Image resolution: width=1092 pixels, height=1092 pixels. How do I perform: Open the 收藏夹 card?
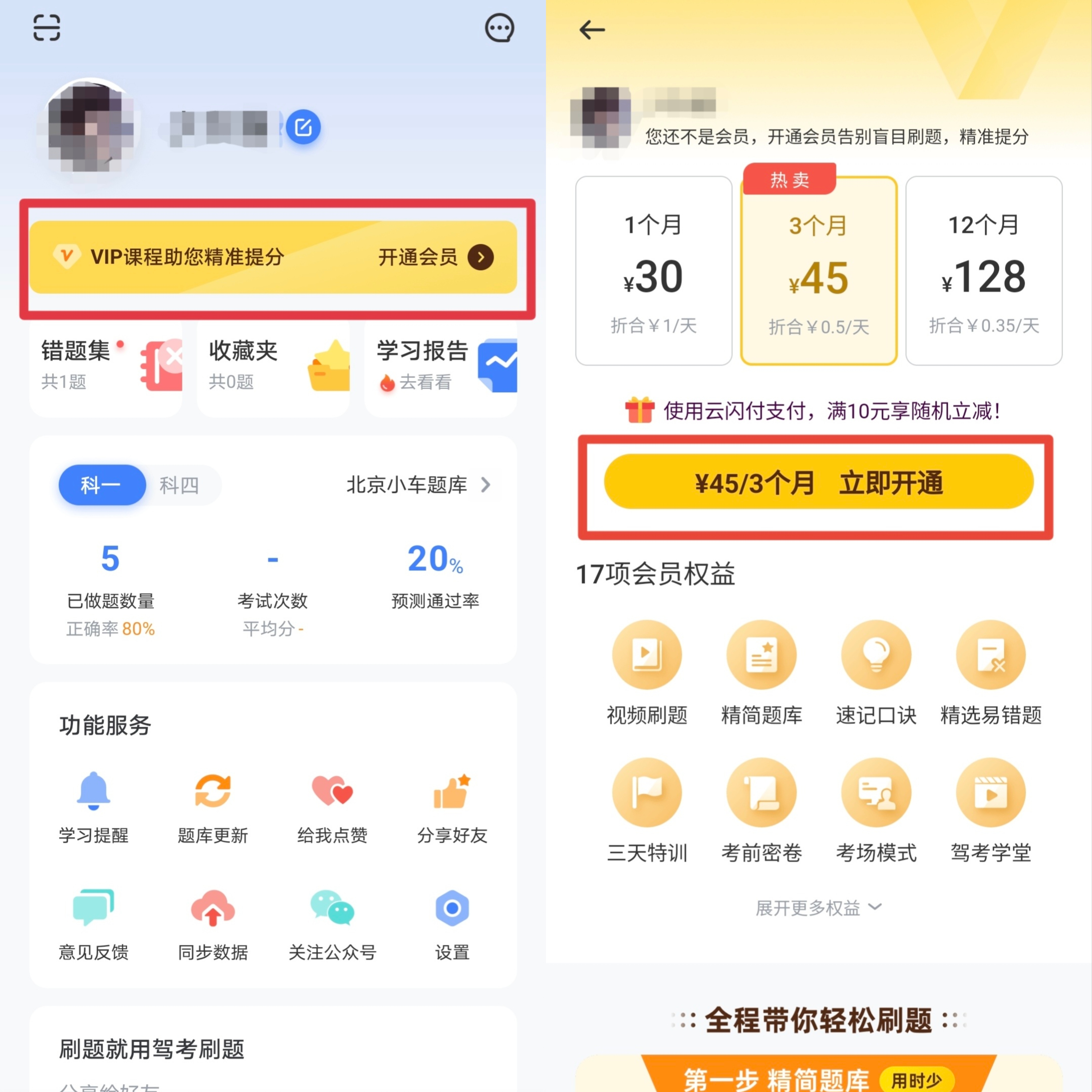273,366
